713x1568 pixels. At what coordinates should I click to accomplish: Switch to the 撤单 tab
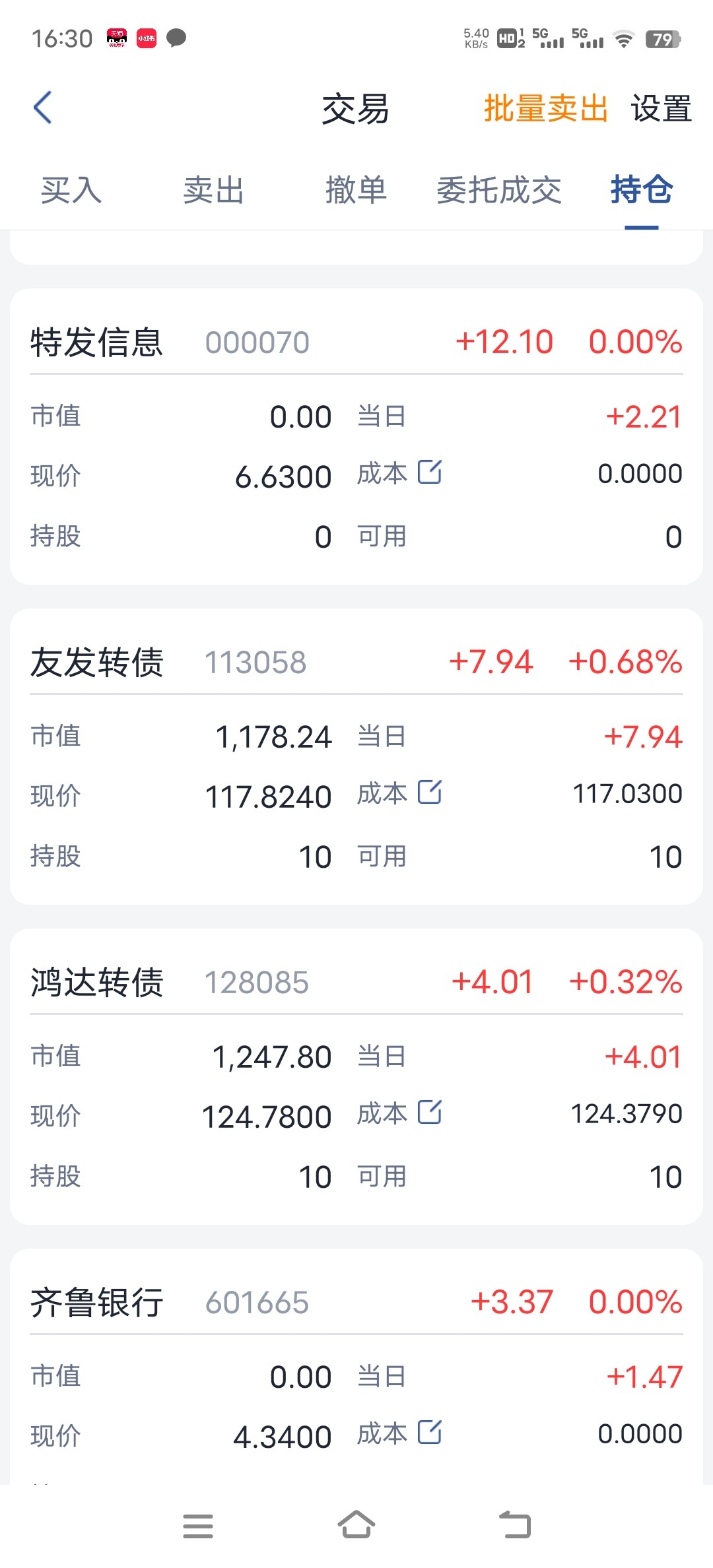[x=356, y=190]
